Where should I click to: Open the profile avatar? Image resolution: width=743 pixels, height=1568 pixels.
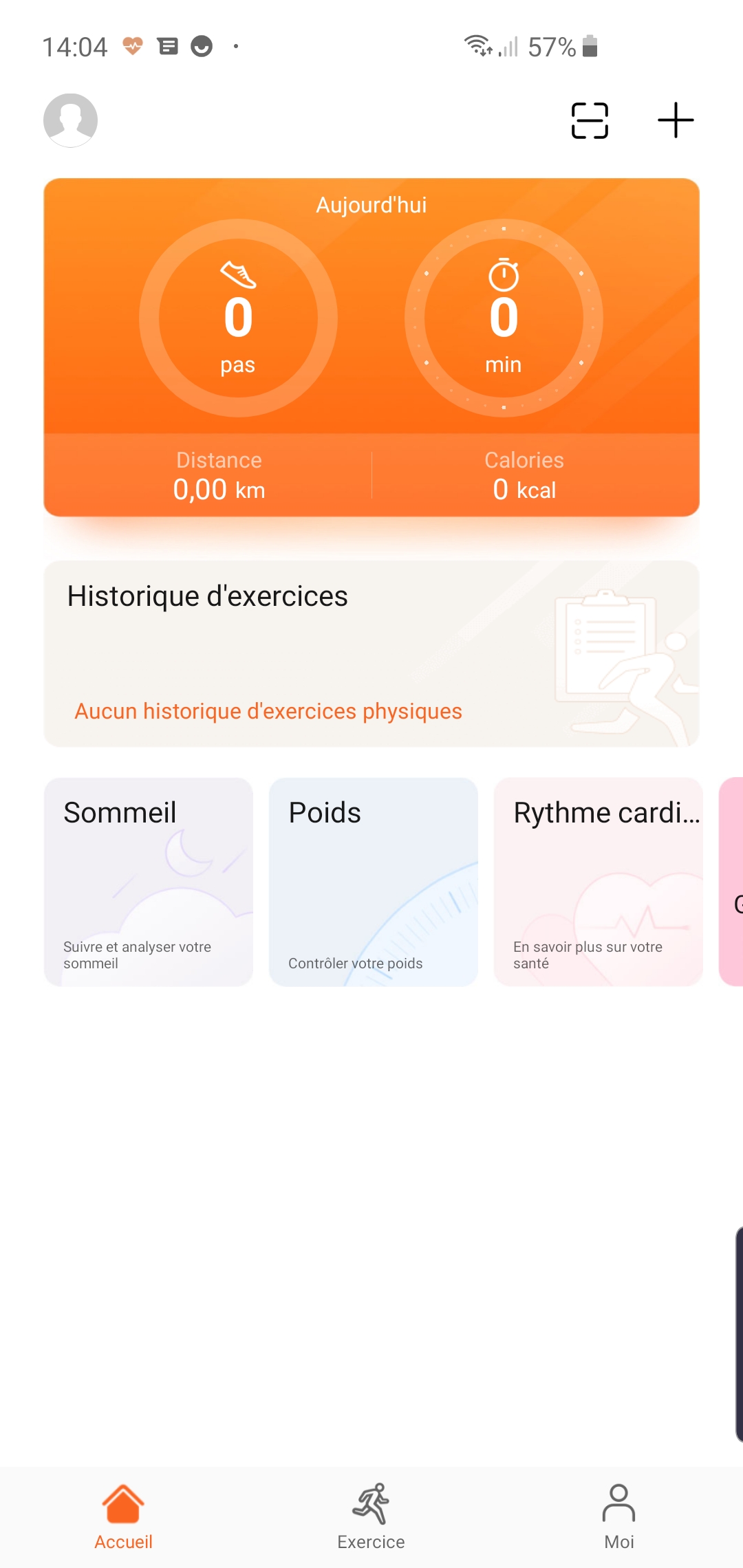tap(70, 120)
